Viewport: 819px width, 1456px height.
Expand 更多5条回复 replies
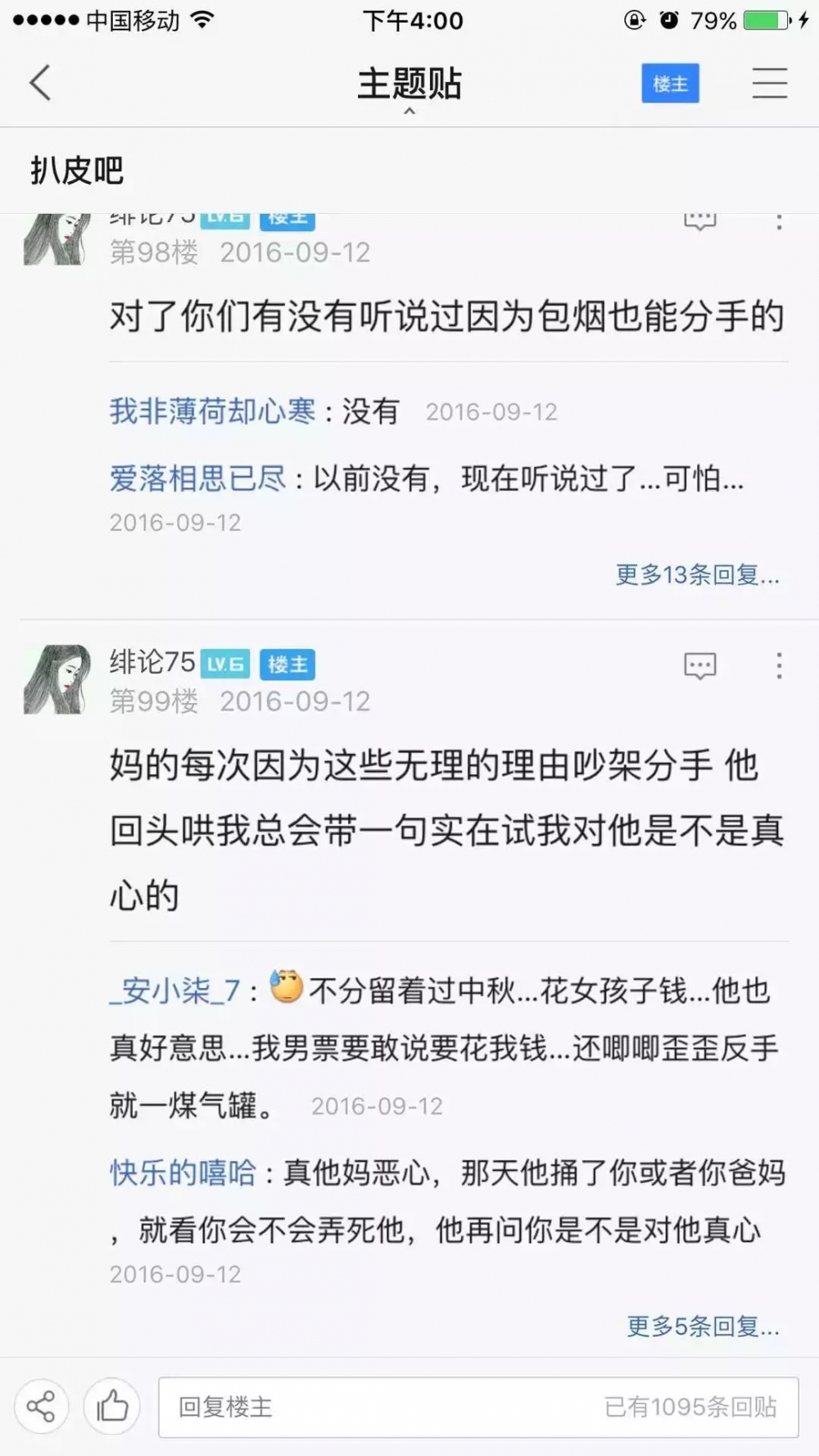click(704, 1326)
